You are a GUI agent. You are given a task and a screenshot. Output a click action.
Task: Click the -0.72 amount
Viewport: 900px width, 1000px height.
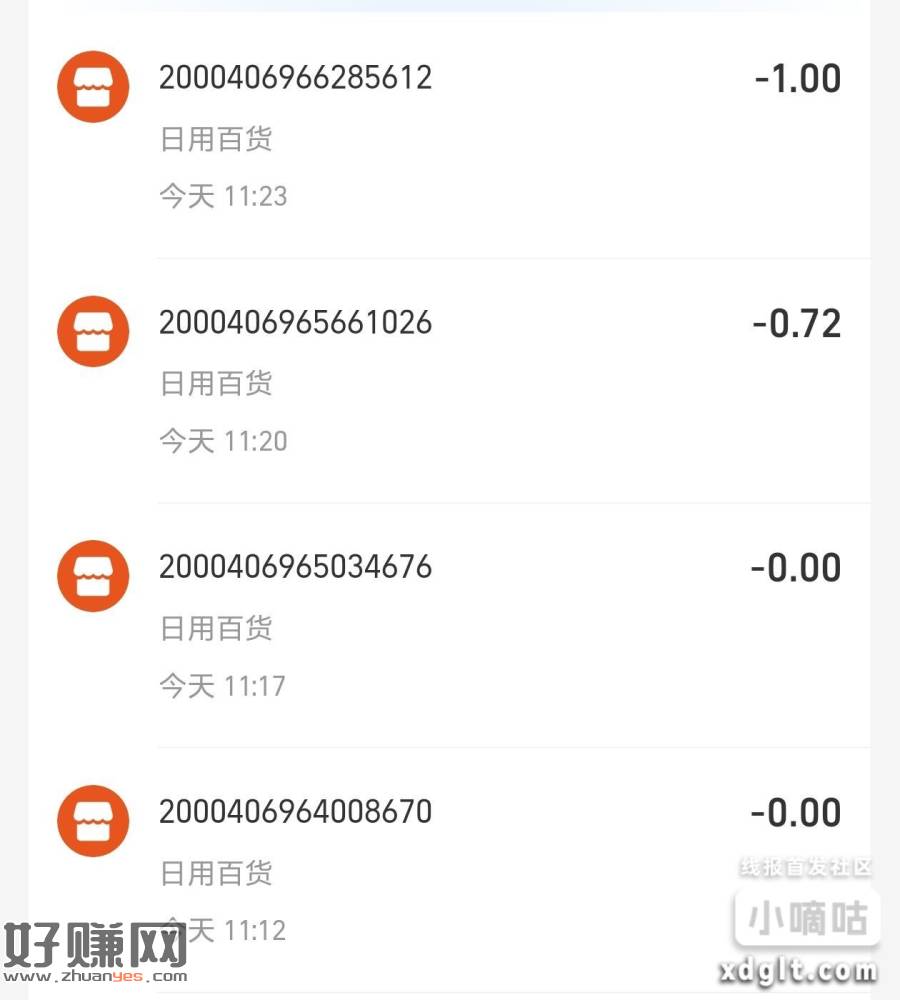(798, 322)
